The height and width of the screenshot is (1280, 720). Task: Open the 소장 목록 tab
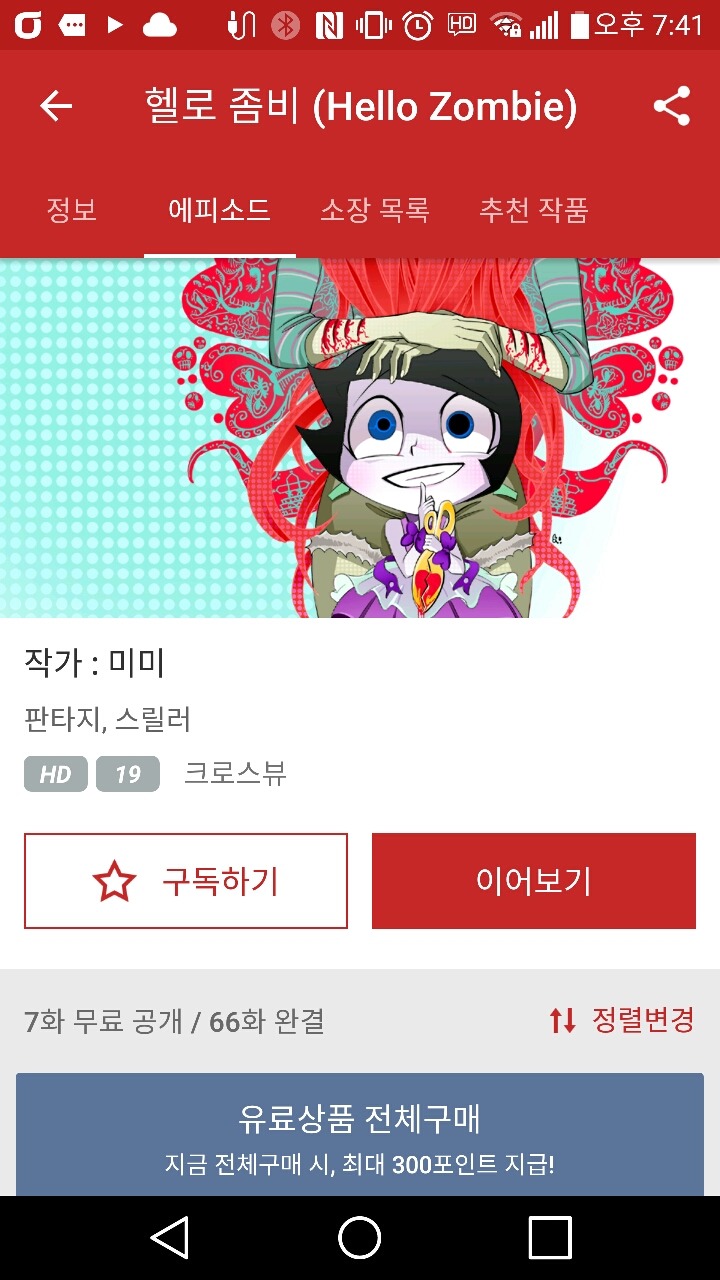pos(374,211)
